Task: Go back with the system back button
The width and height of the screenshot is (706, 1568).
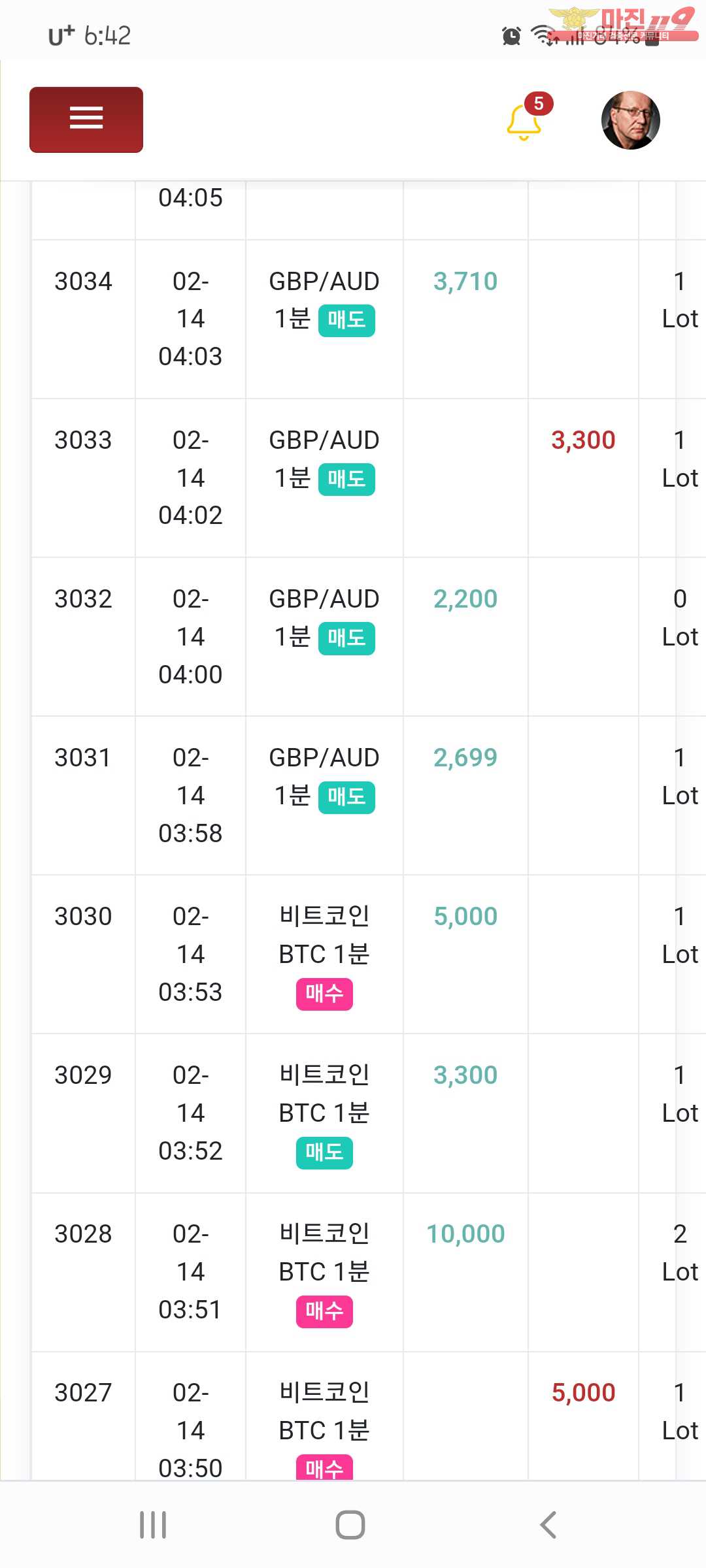Action: (x=548, y=1525)
